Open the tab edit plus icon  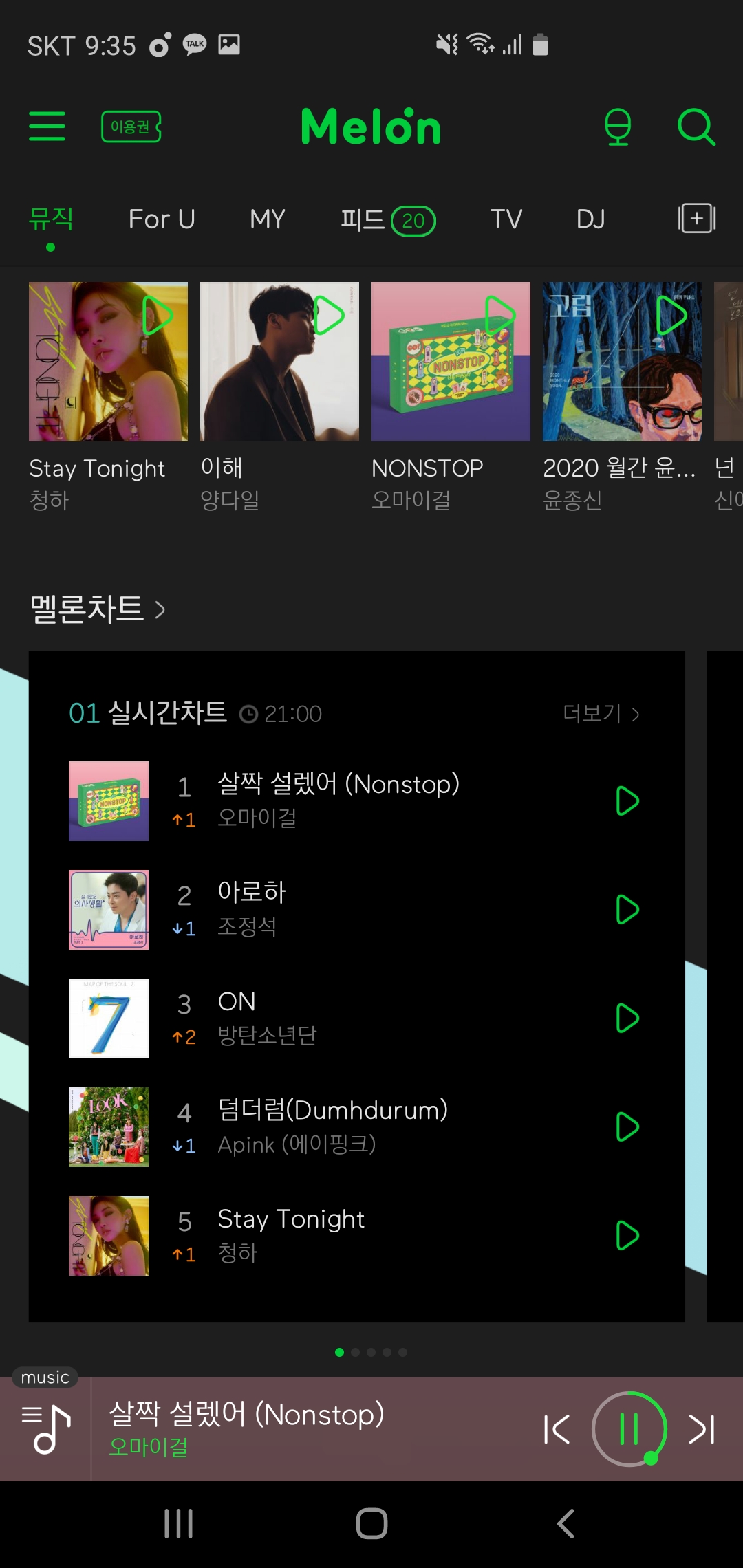696,219
